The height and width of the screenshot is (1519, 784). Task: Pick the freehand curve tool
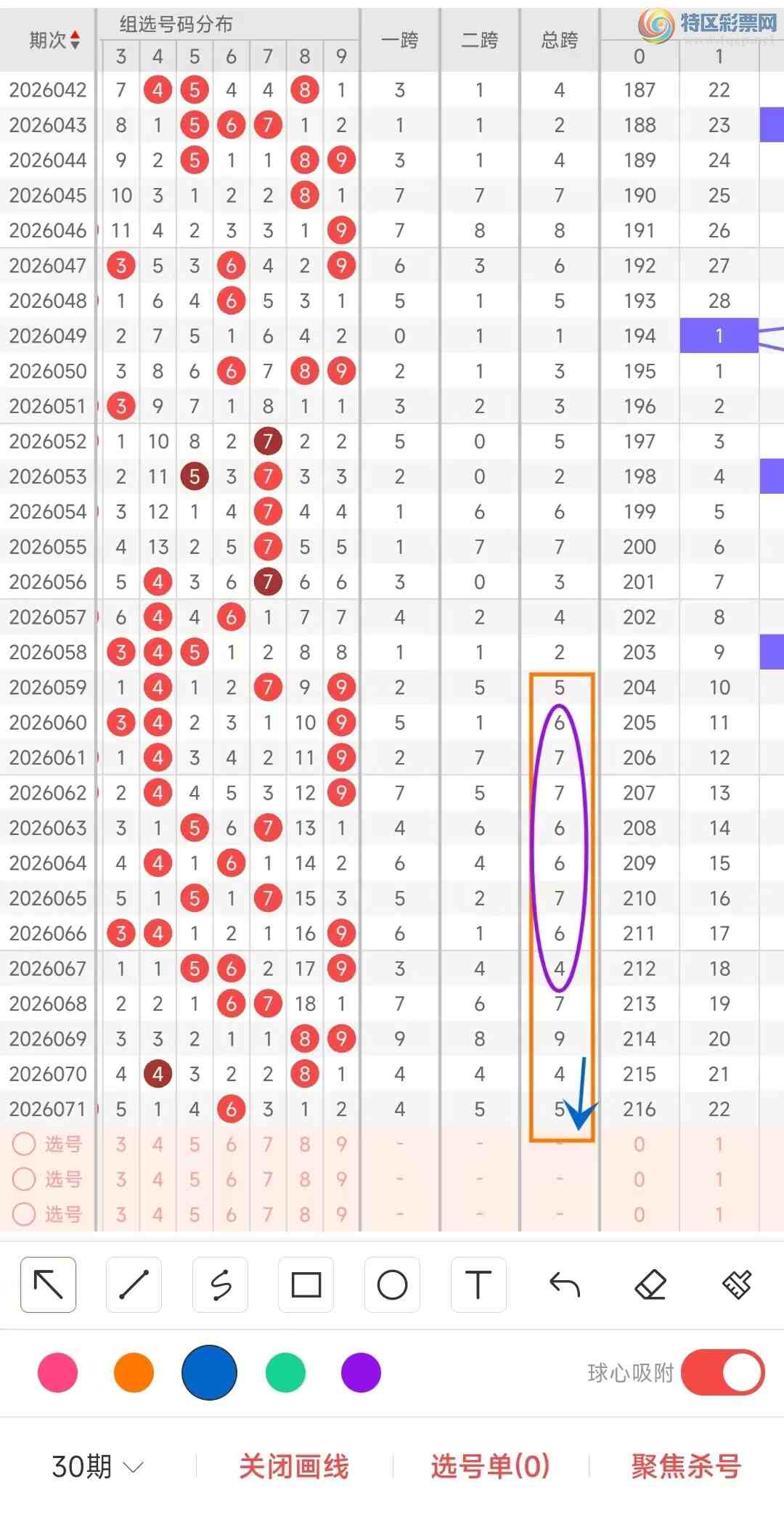pos(220,1284)
